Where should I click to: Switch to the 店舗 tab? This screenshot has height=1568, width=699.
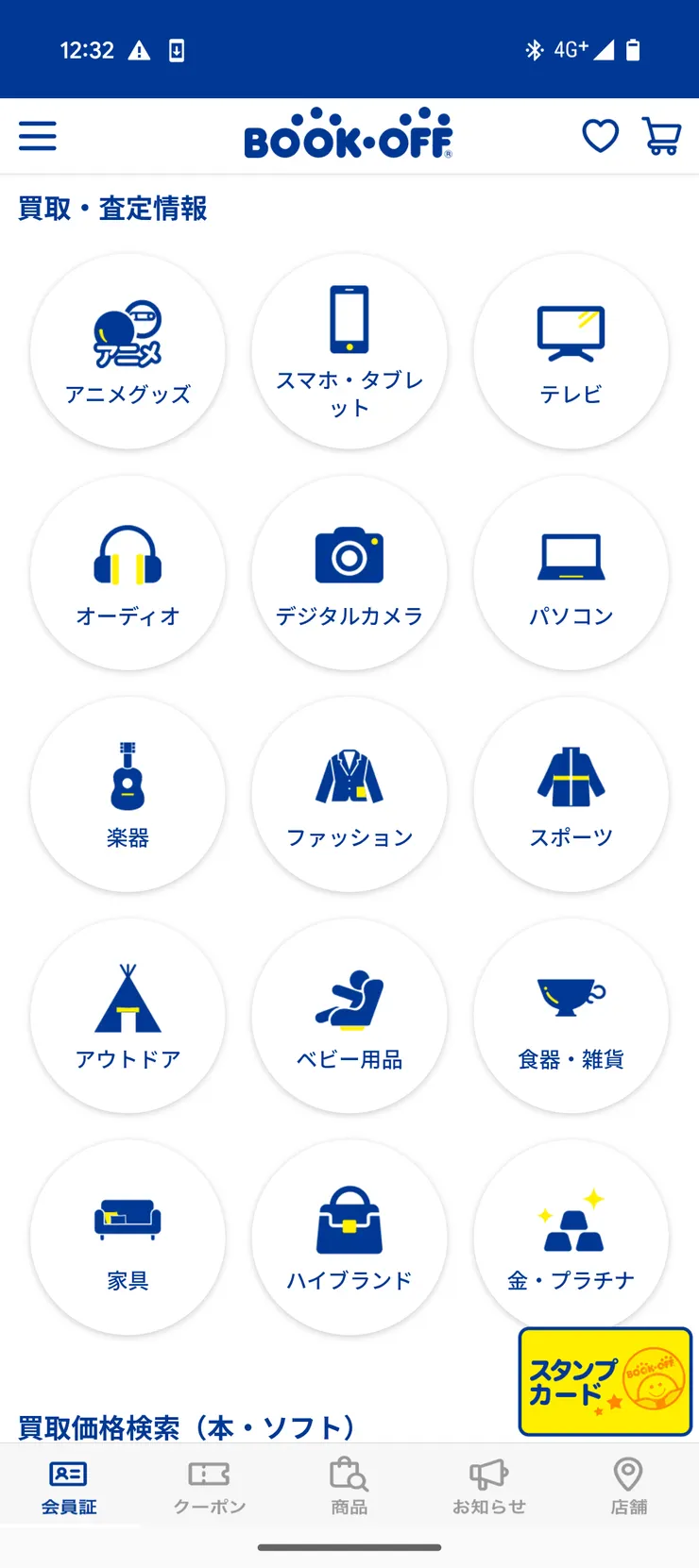(628, 1487)
